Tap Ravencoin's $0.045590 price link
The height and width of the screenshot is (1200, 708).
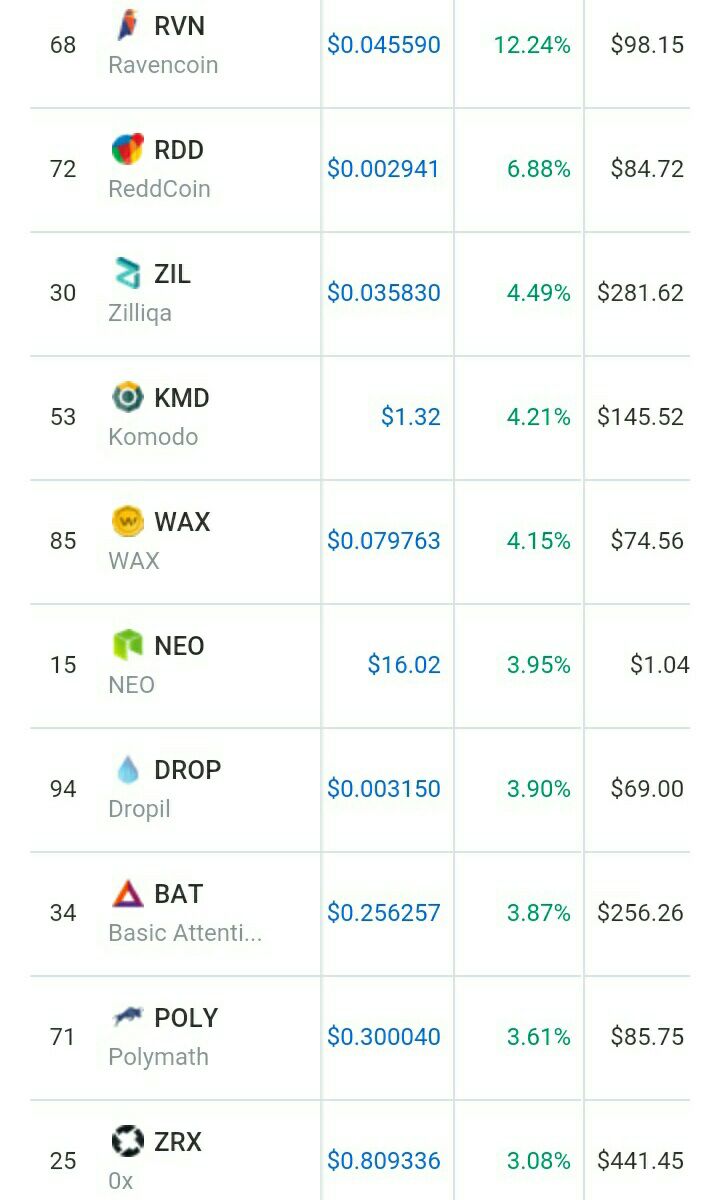[x=384, y=45]
